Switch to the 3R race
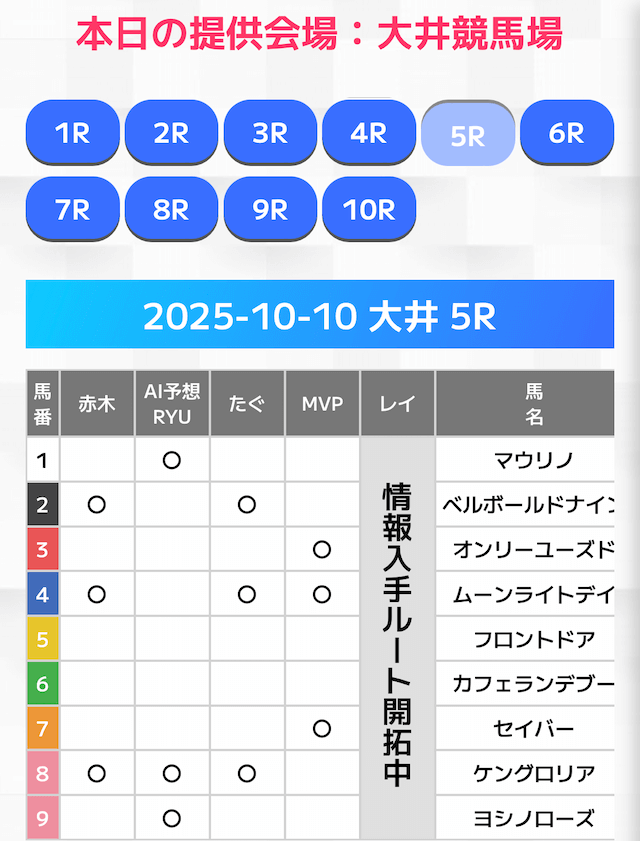Image resolution: width=640 pixels, height=841 pixels. tap(270, 133)
